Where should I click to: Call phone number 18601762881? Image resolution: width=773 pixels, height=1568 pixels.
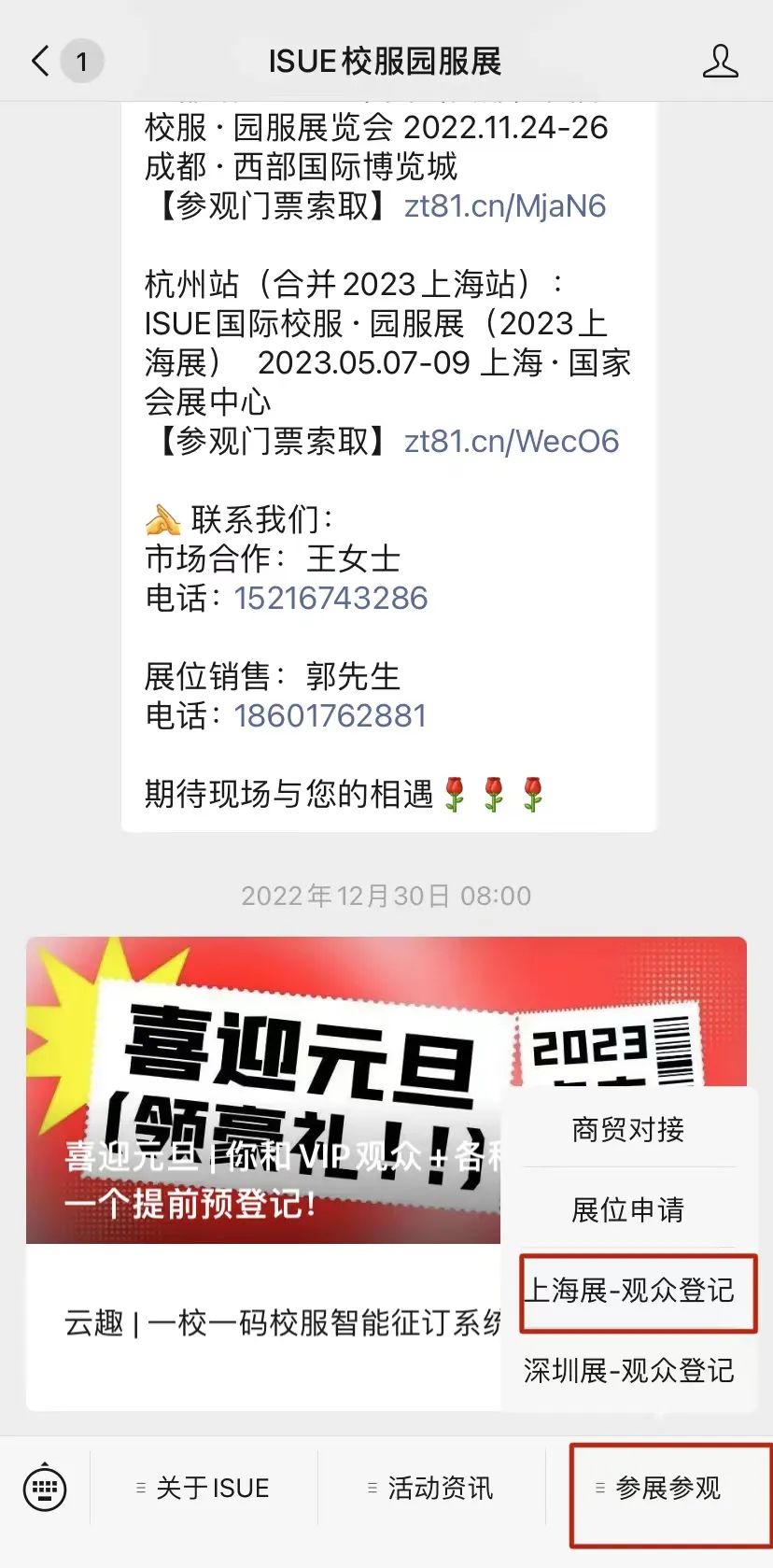point(330,716)
